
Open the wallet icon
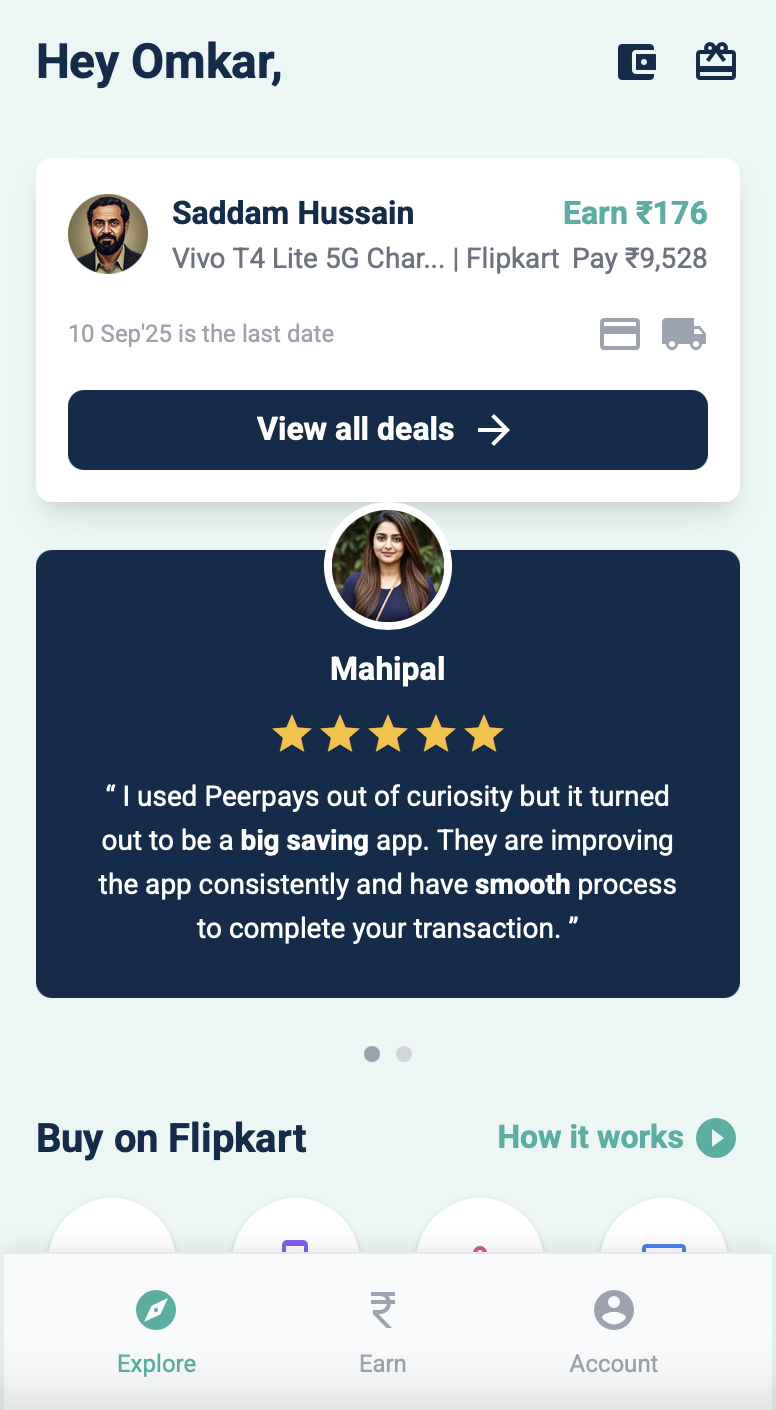pyautogui.click(x=636, y=62)
